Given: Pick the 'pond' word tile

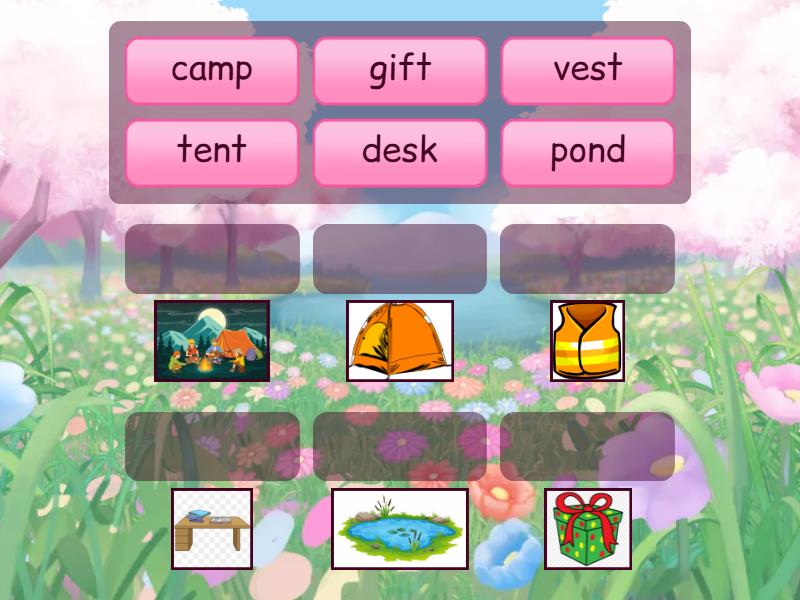Looking at the screenshot, I should 588,152.
